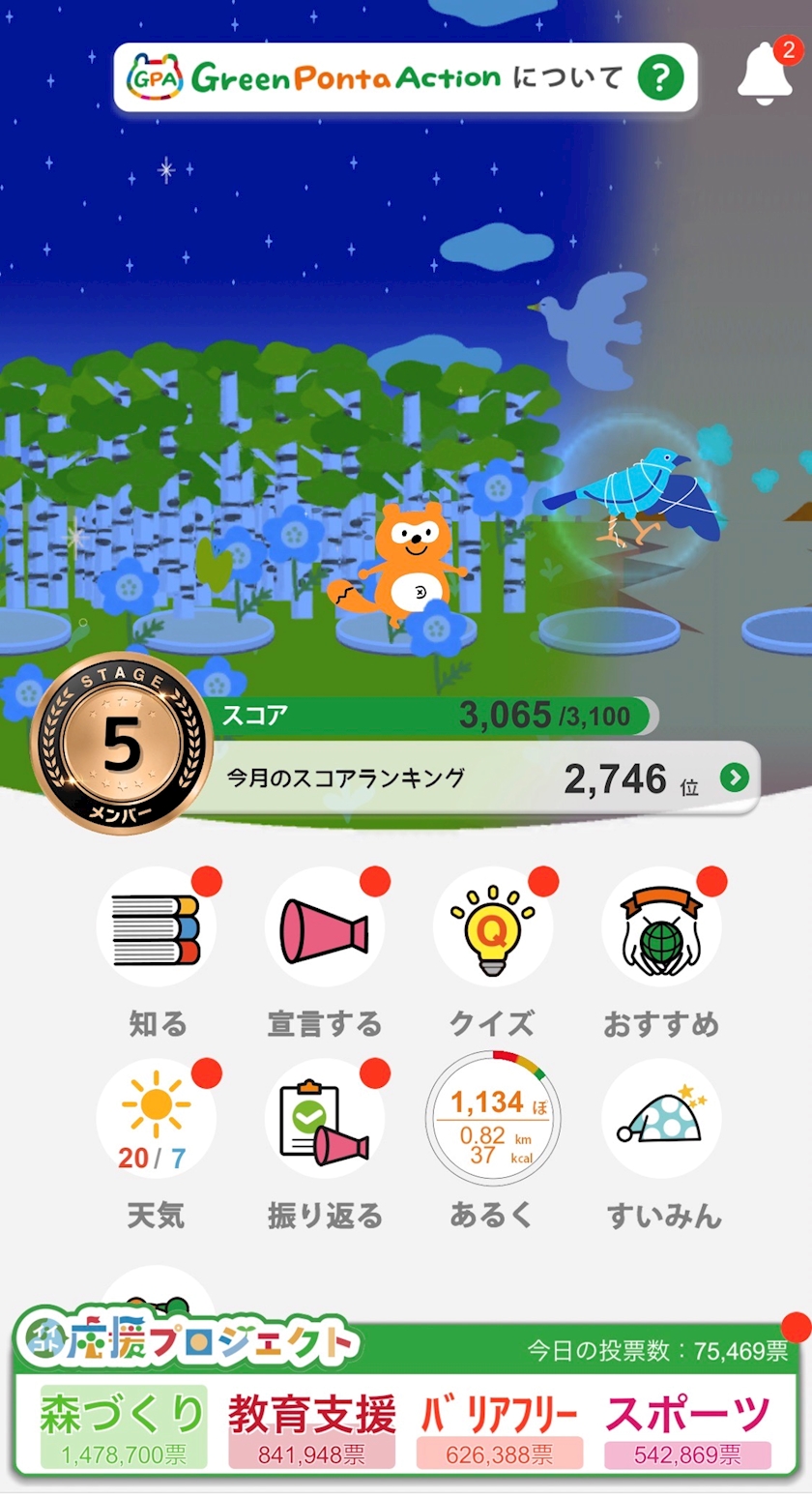This screenshot has width=812, height=1497.
Task: Tap the 宣言する megaphone icon
Action: tap(325, 926)
